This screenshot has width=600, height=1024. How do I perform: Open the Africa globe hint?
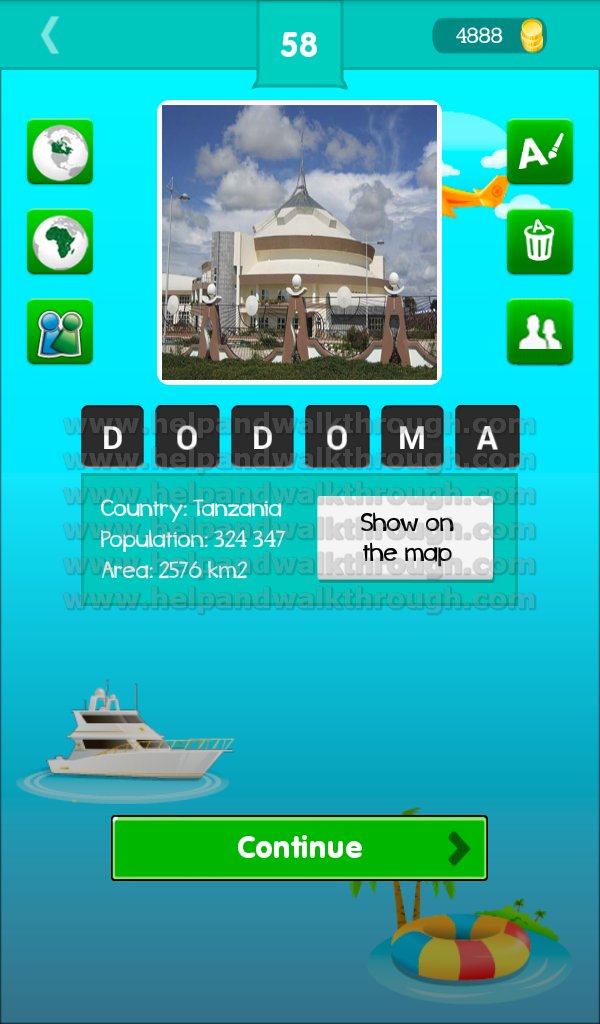[60, 242]
